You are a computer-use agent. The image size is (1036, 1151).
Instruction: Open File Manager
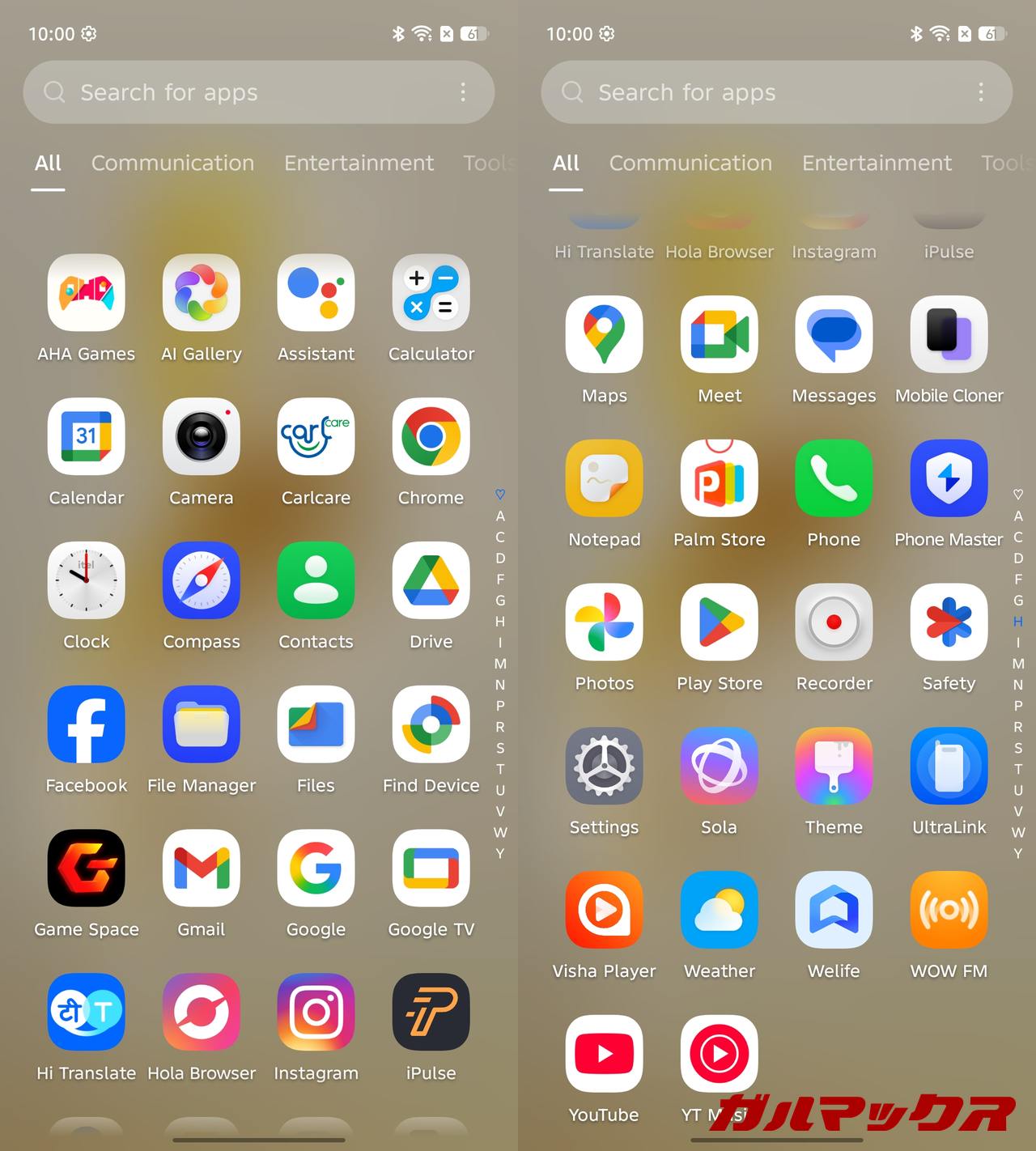click(201, 724)
